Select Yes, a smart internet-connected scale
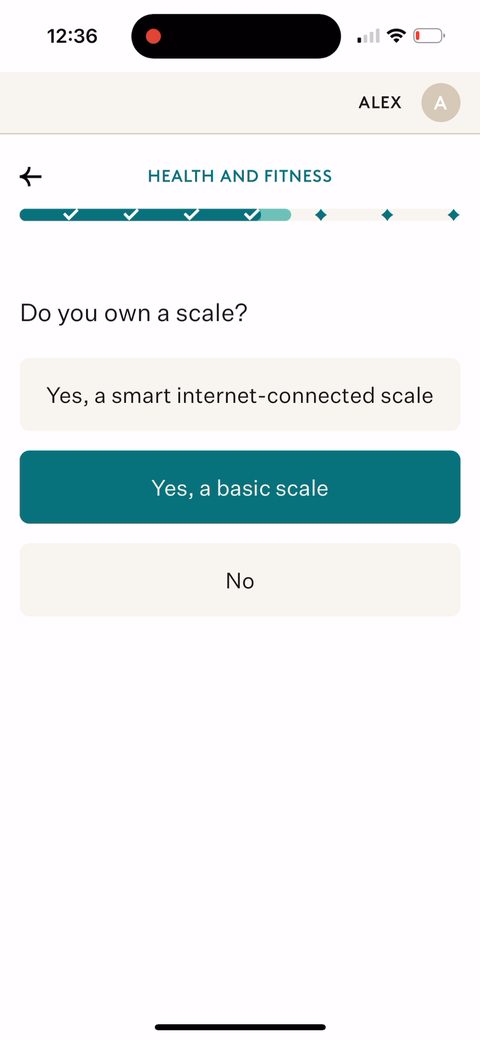Viewport: 480px width, 1040px height. click(240, 395)
